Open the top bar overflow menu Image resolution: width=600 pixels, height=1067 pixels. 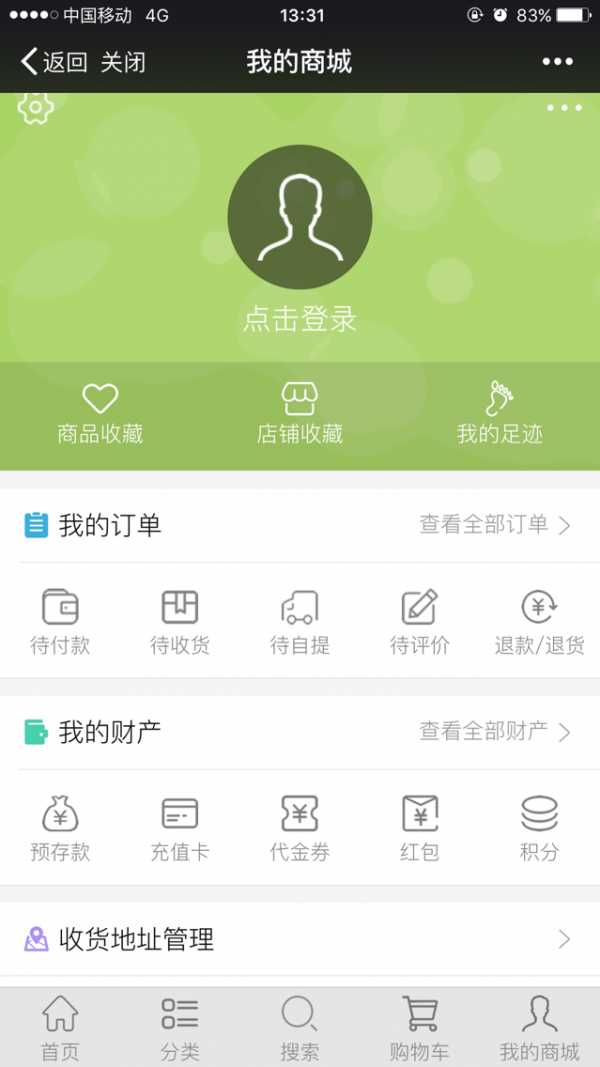pos(557,62)
